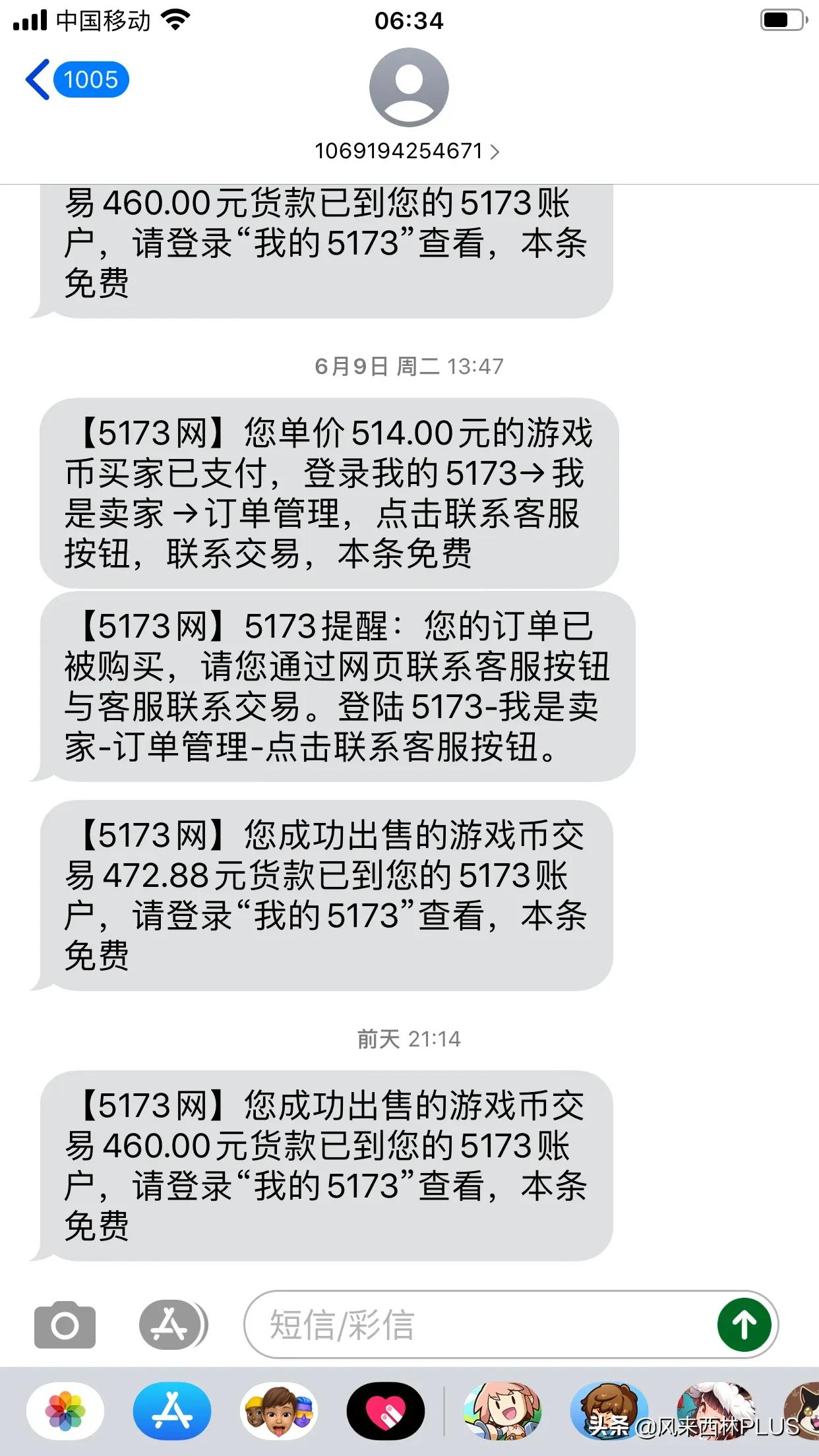The image size is (819, 1456).
Task: Go back to the message list
Action: 76,80
